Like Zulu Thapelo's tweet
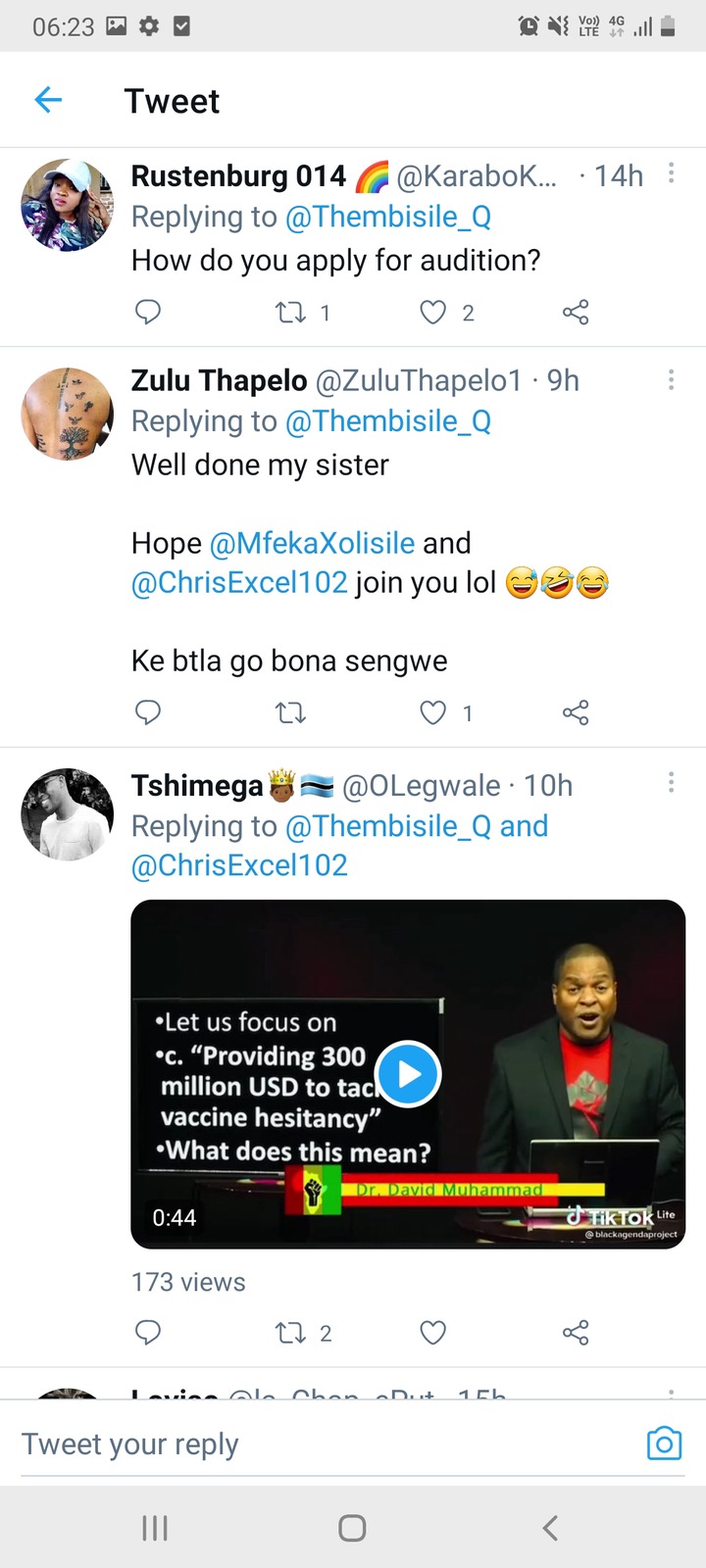Image resolution: width=706 pixels, height=1568 pixels. 432,712
